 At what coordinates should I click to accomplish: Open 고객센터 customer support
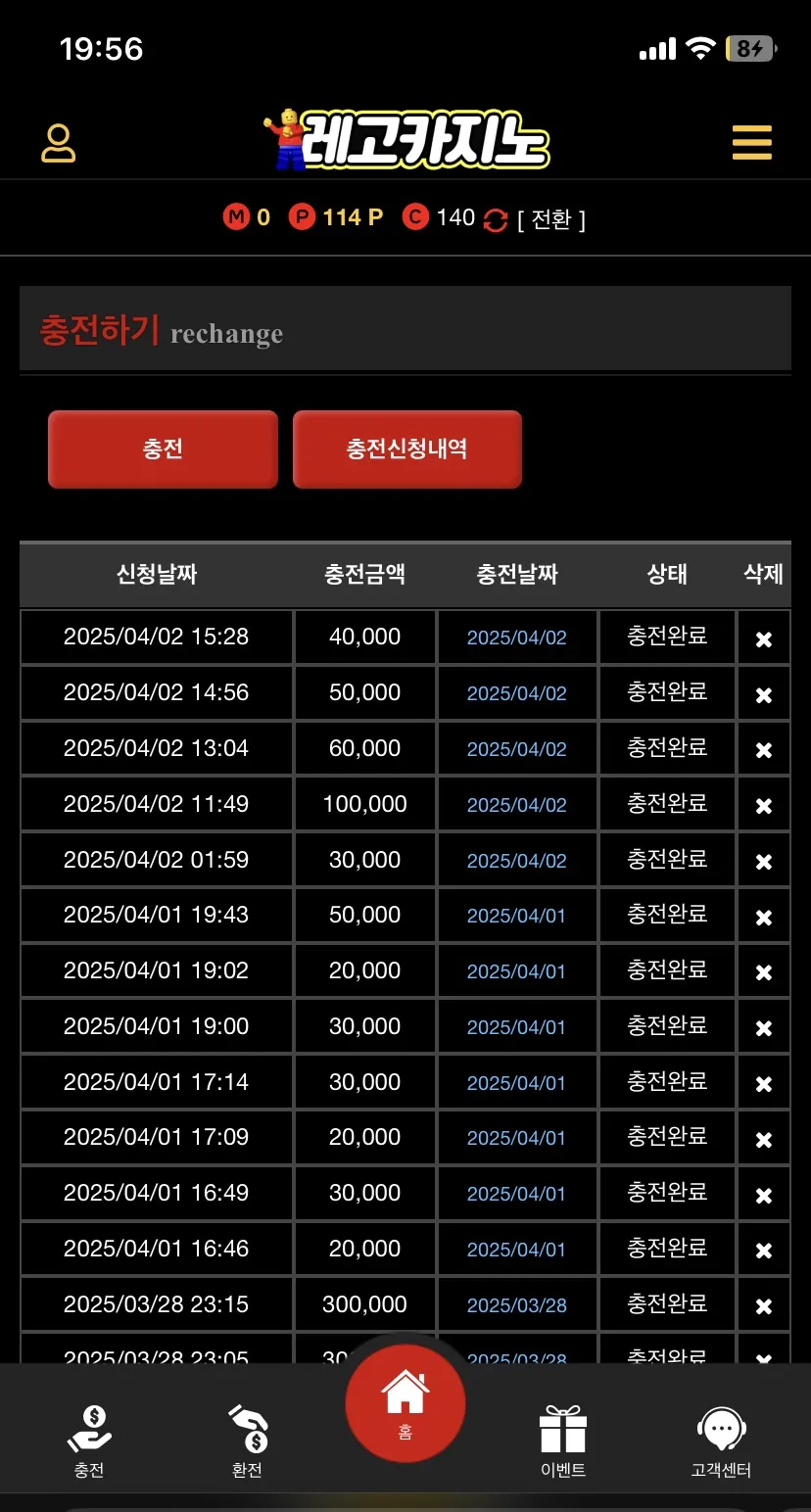point(722,1441)
